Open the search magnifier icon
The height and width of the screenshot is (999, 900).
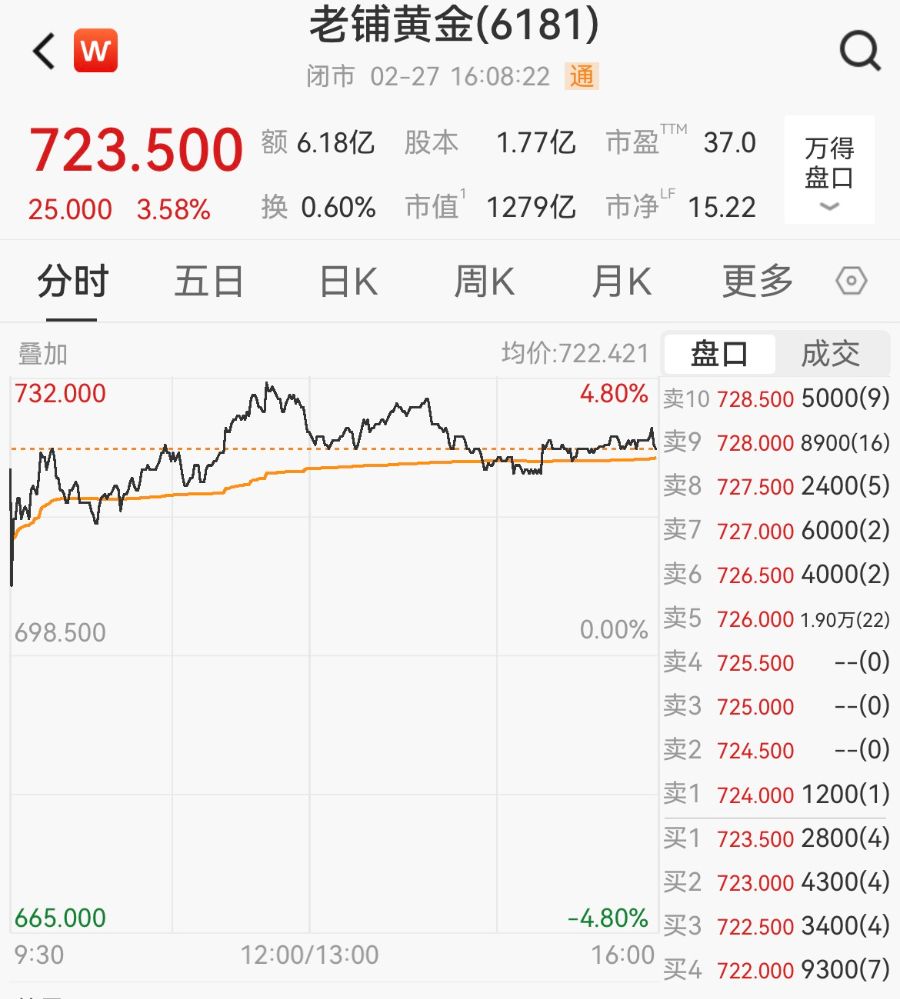tap(859, 50)
